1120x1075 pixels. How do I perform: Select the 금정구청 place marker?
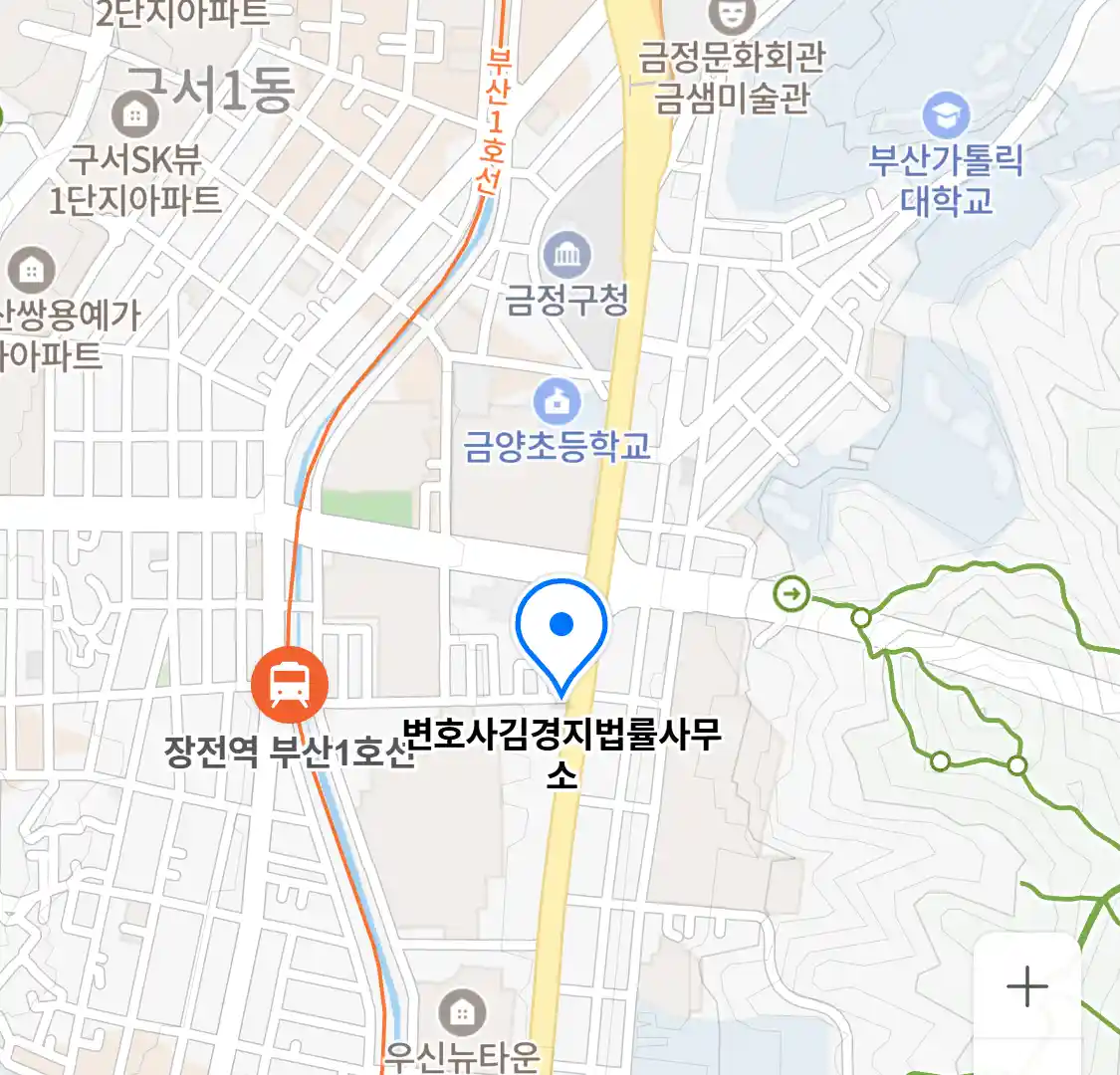[566, 258]
